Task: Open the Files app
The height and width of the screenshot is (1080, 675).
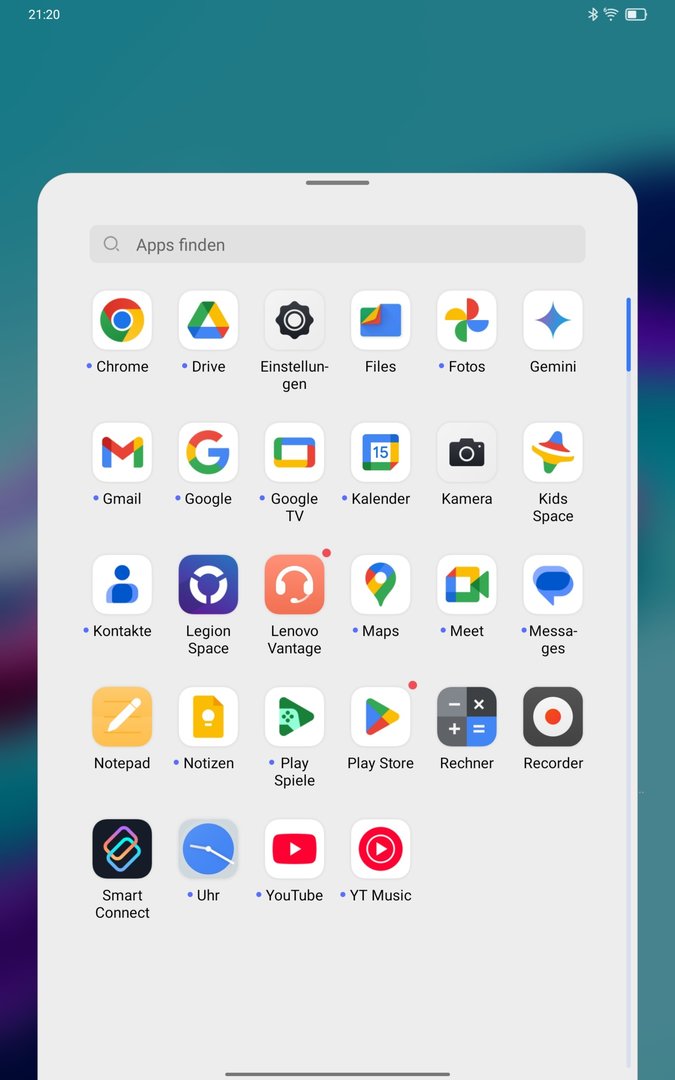Action: pyautogui.click(x=380, y=321)
